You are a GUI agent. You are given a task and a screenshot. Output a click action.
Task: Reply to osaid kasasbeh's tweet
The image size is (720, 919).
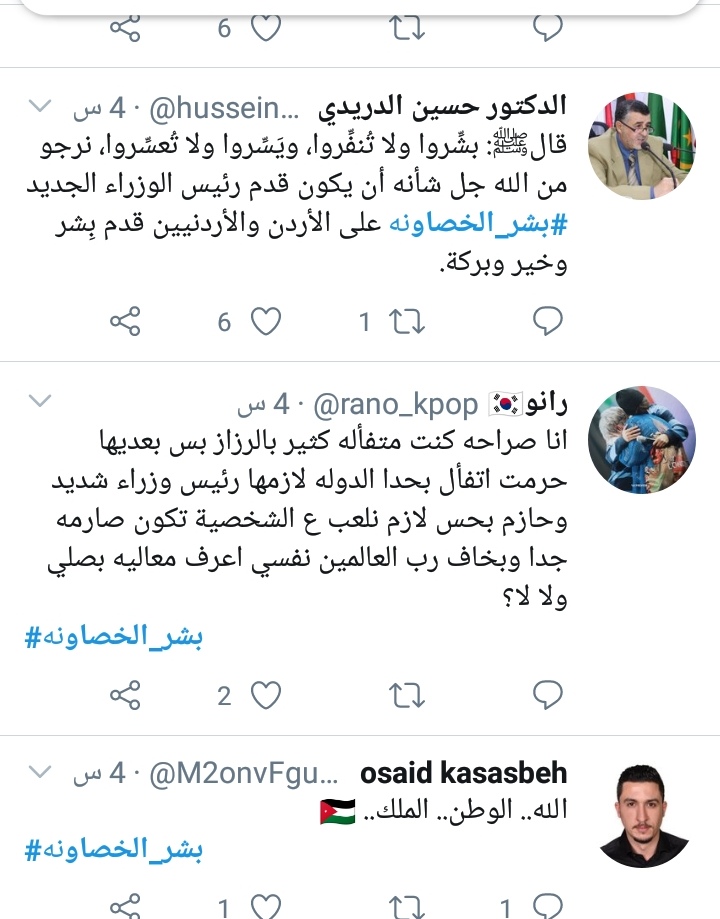click(x=548, y=908)
